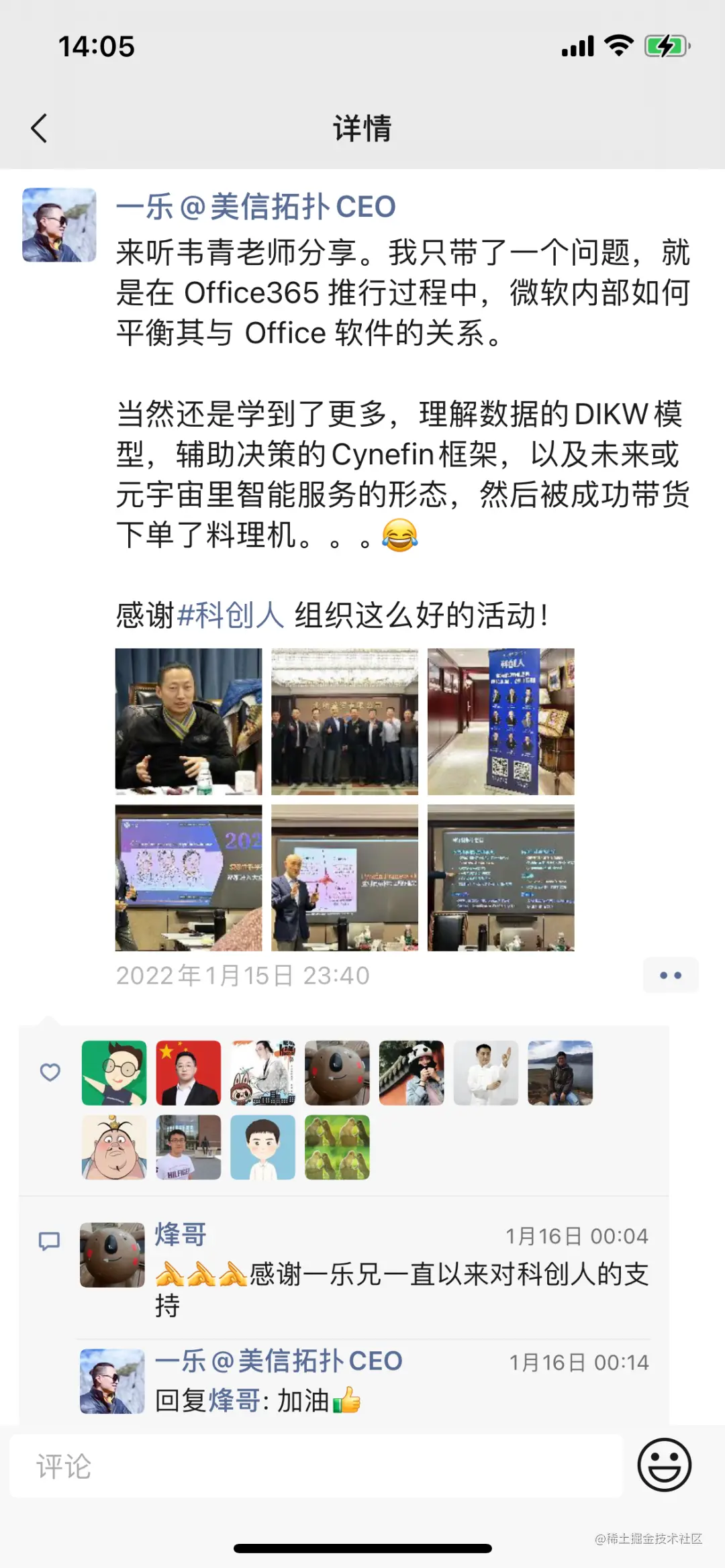View the group photo in the hall
This screenshot has height=1568, width=725.
click(344, 721)
